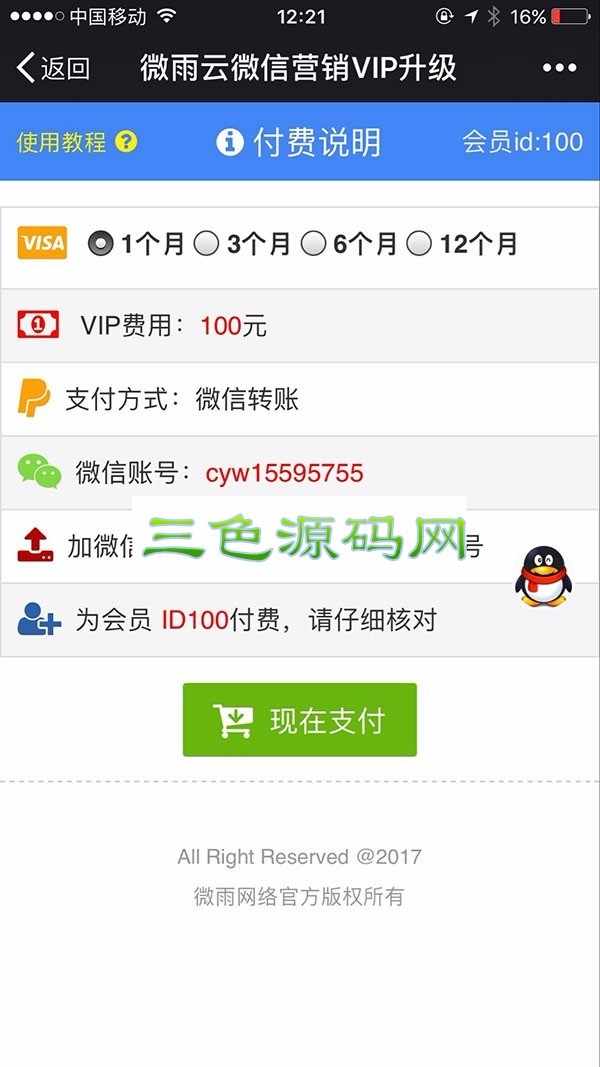
Task: Open the 使用教程 help guide
Action: (76, 142)
